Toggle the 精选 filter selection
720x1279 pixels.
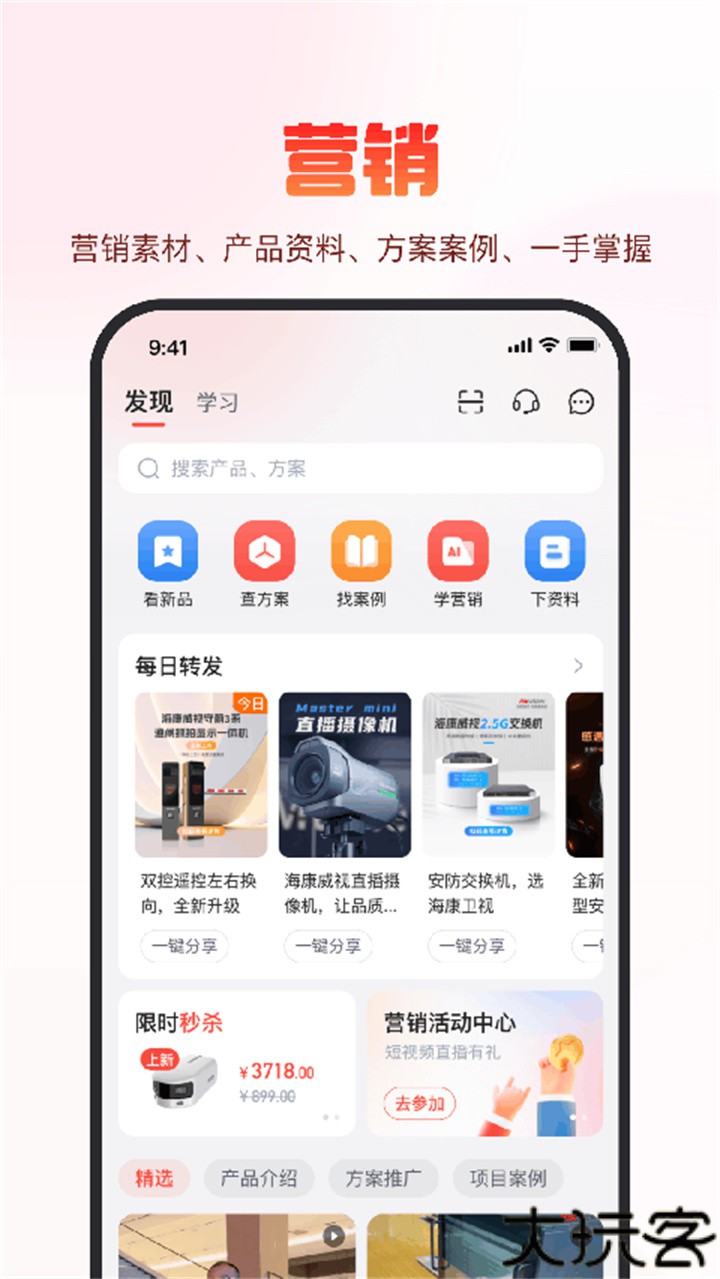[x=155, y=1178]
